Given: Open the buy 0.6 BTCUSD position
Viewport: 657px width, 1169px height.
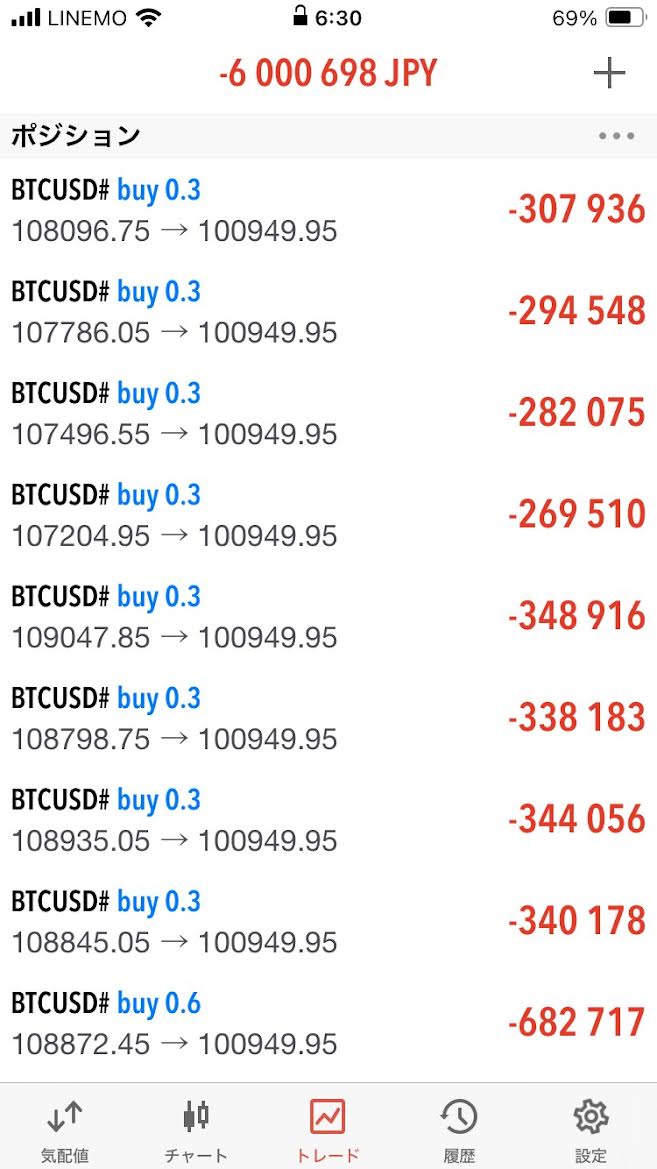Looking at the screenshot, I should coord(328,1023).
